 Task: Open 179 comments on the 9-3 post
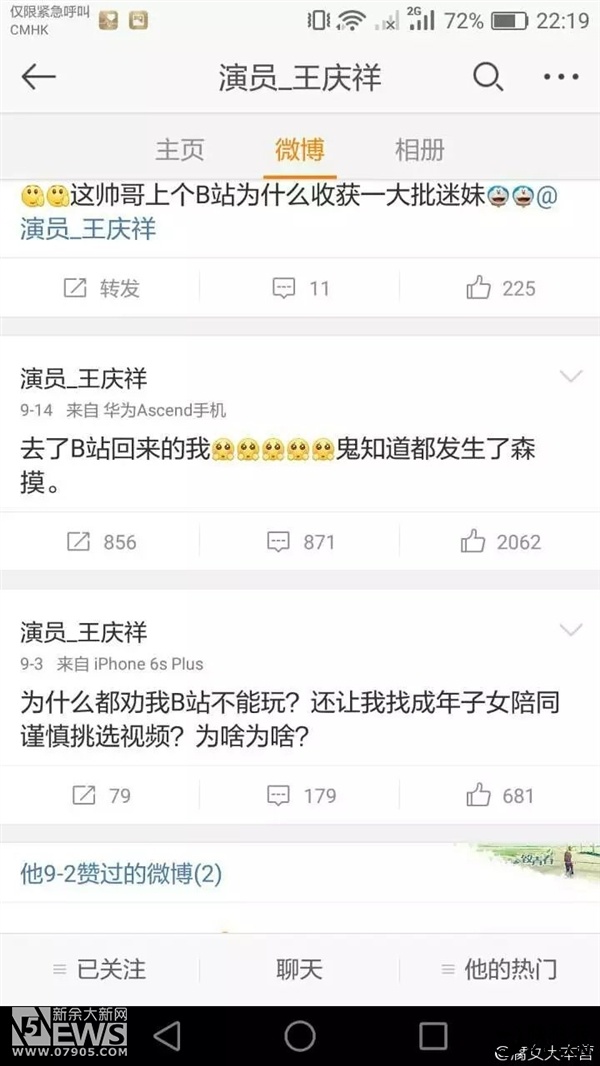300,796
